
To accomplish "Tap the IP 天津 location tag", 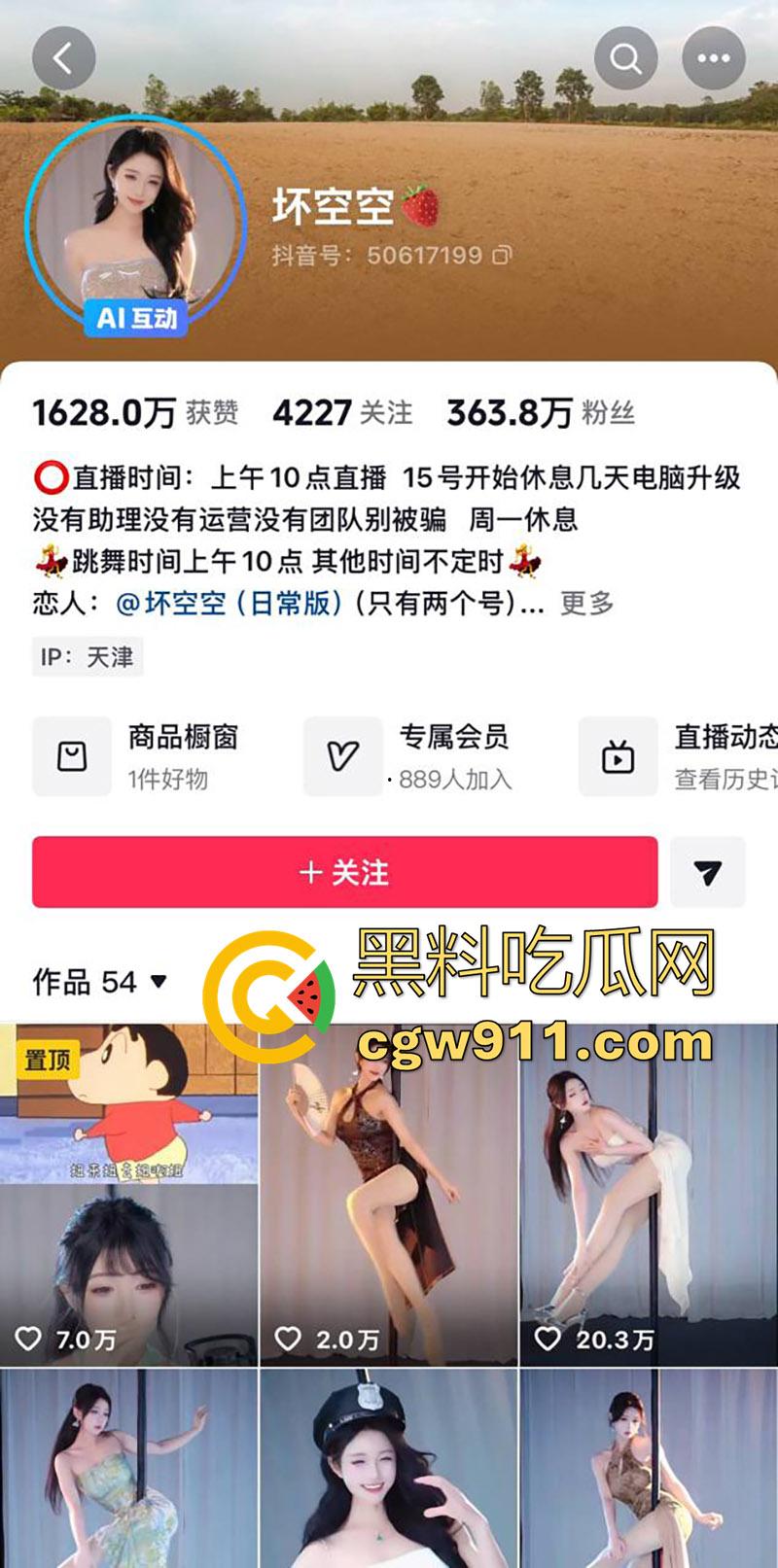I will point(88,657).
